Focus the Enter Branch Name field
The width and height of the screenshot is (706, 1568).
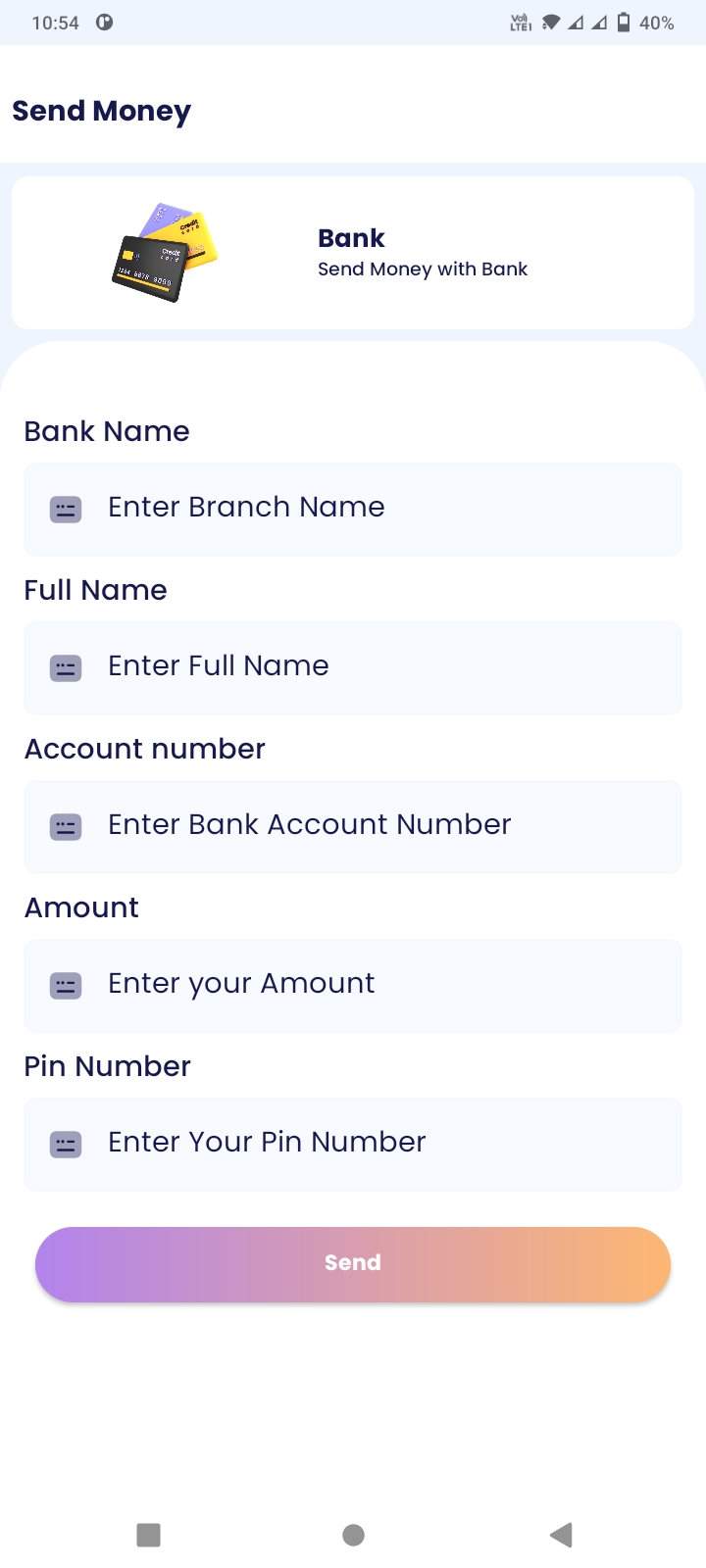point(353,509)
